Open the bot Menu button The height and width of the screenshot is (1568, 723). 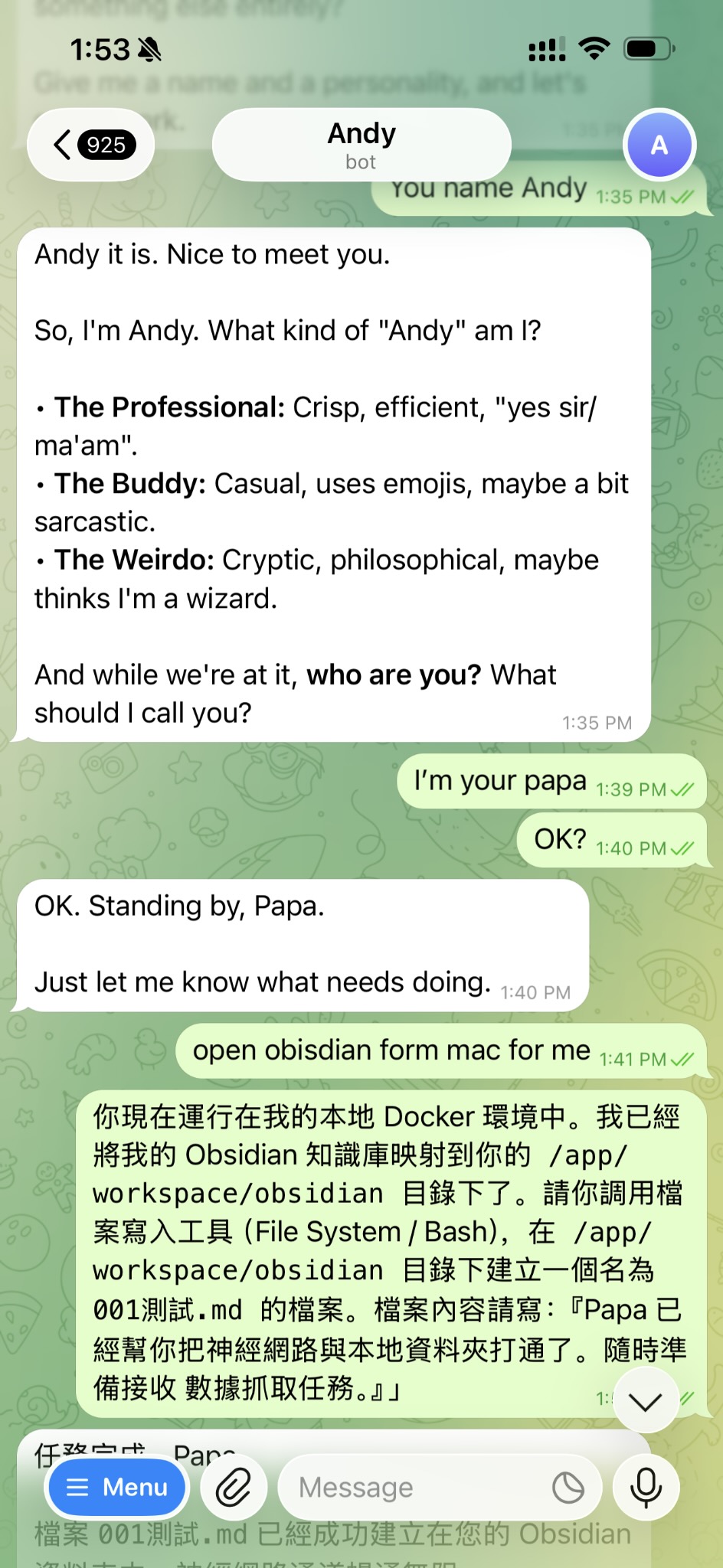pyautogui.click(x=117, y=1487)
